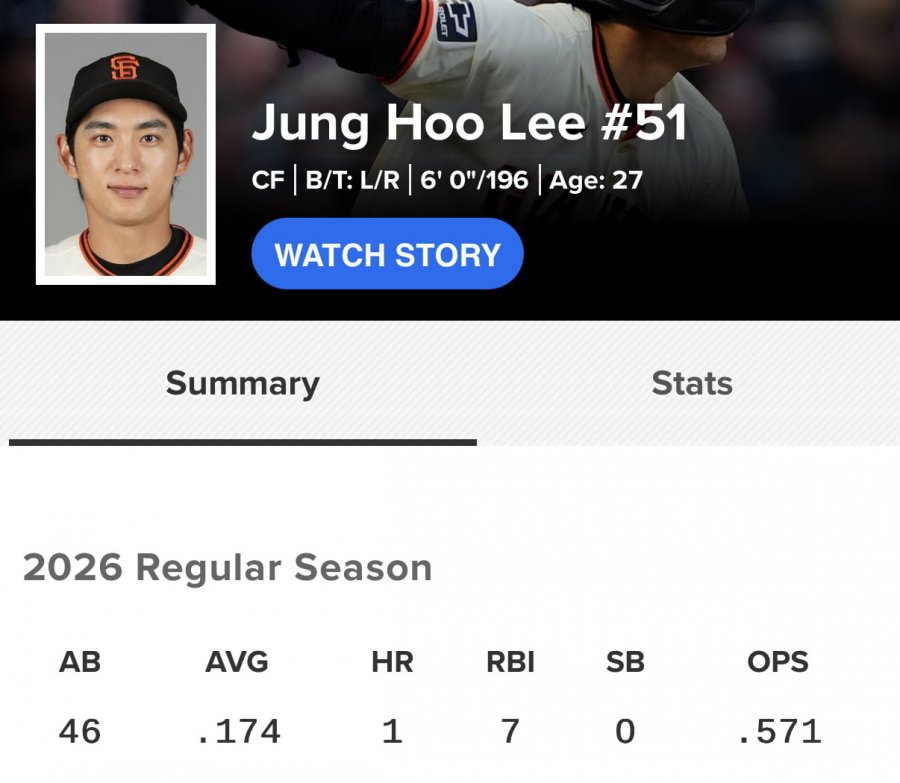The width and height of the screenshot is (900, 783).
Task: Tap the WATCH STORY button
Action: [387, 254]
